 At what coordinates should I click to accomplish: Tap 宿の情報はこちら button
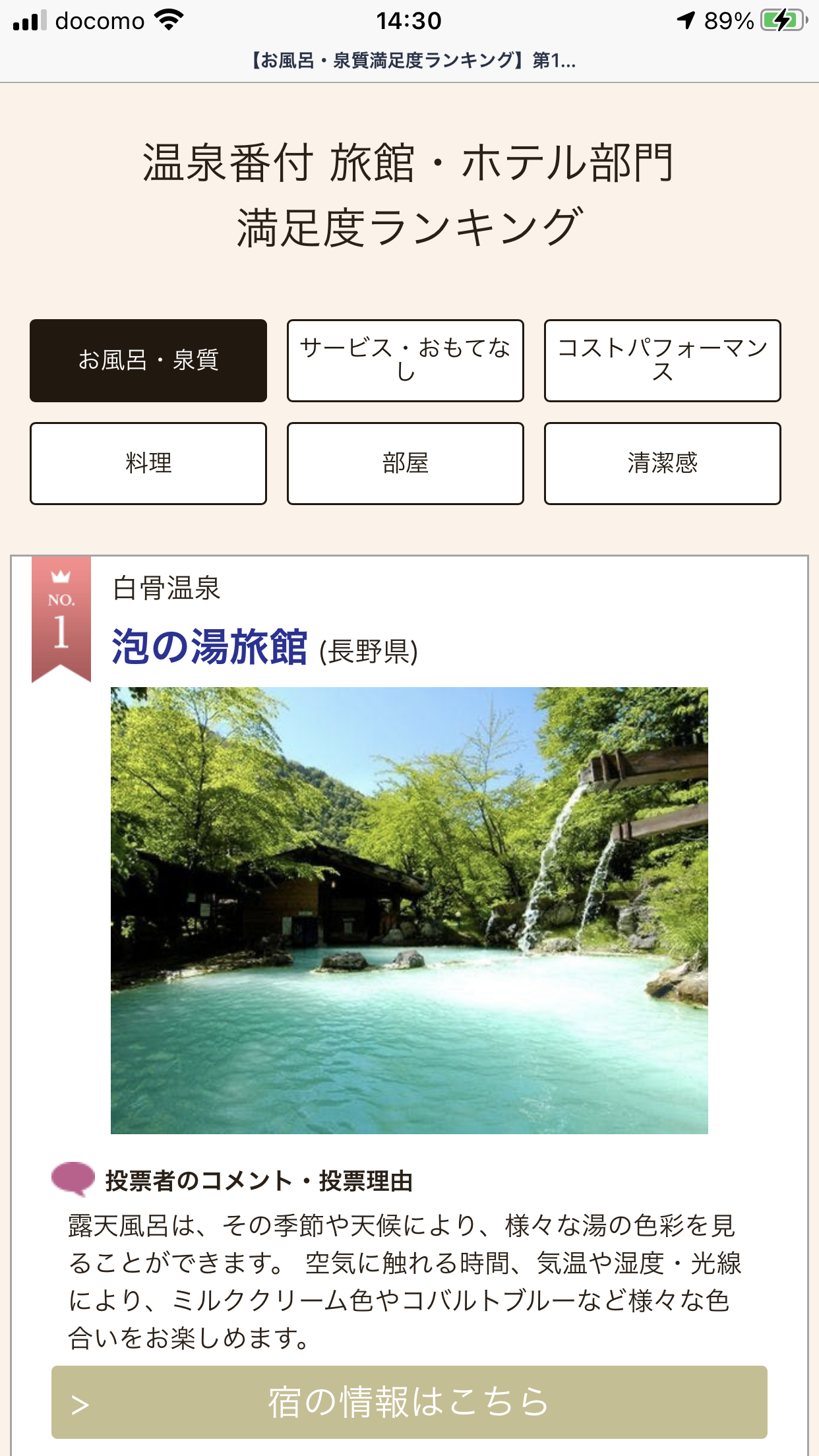[x=409, y=1402]
